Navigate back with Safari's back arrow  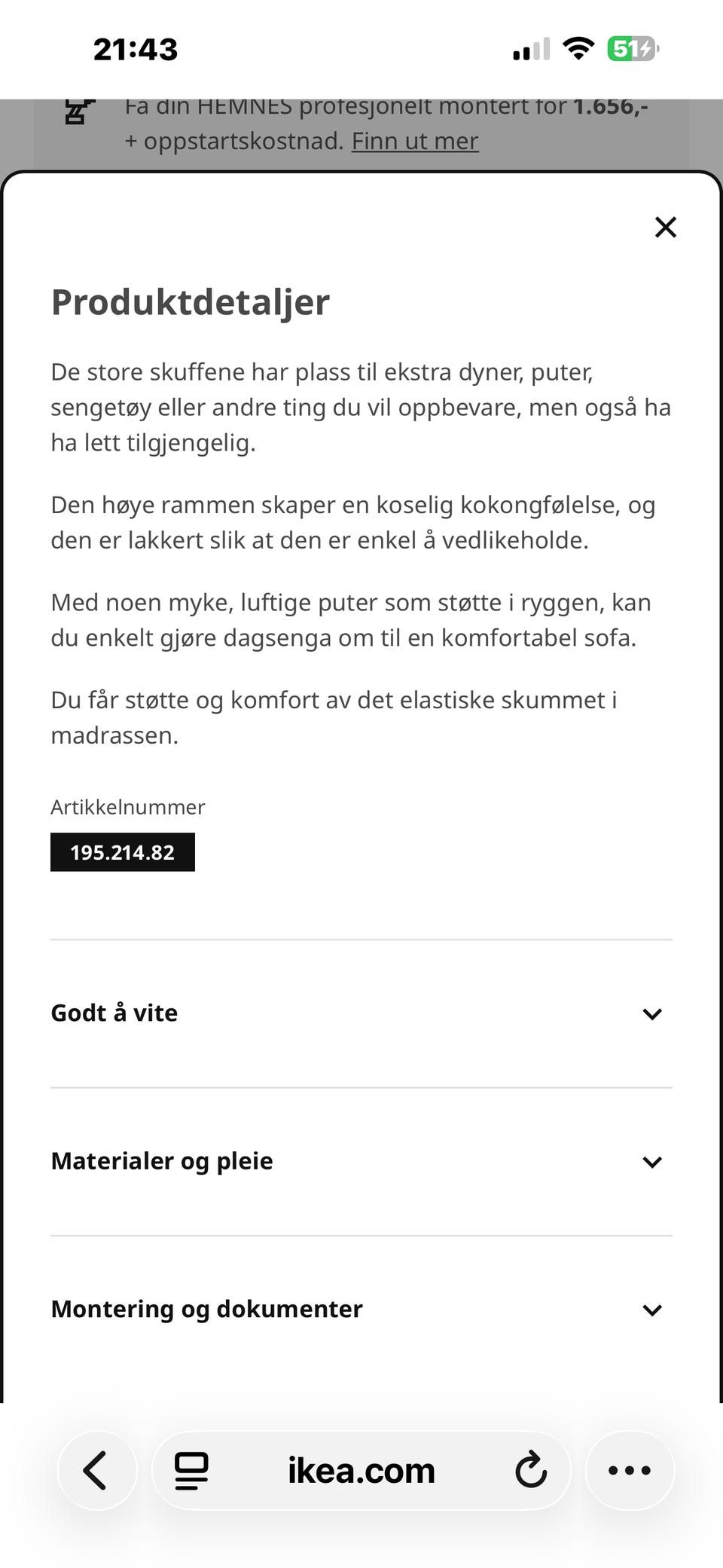click(96, 1469)
